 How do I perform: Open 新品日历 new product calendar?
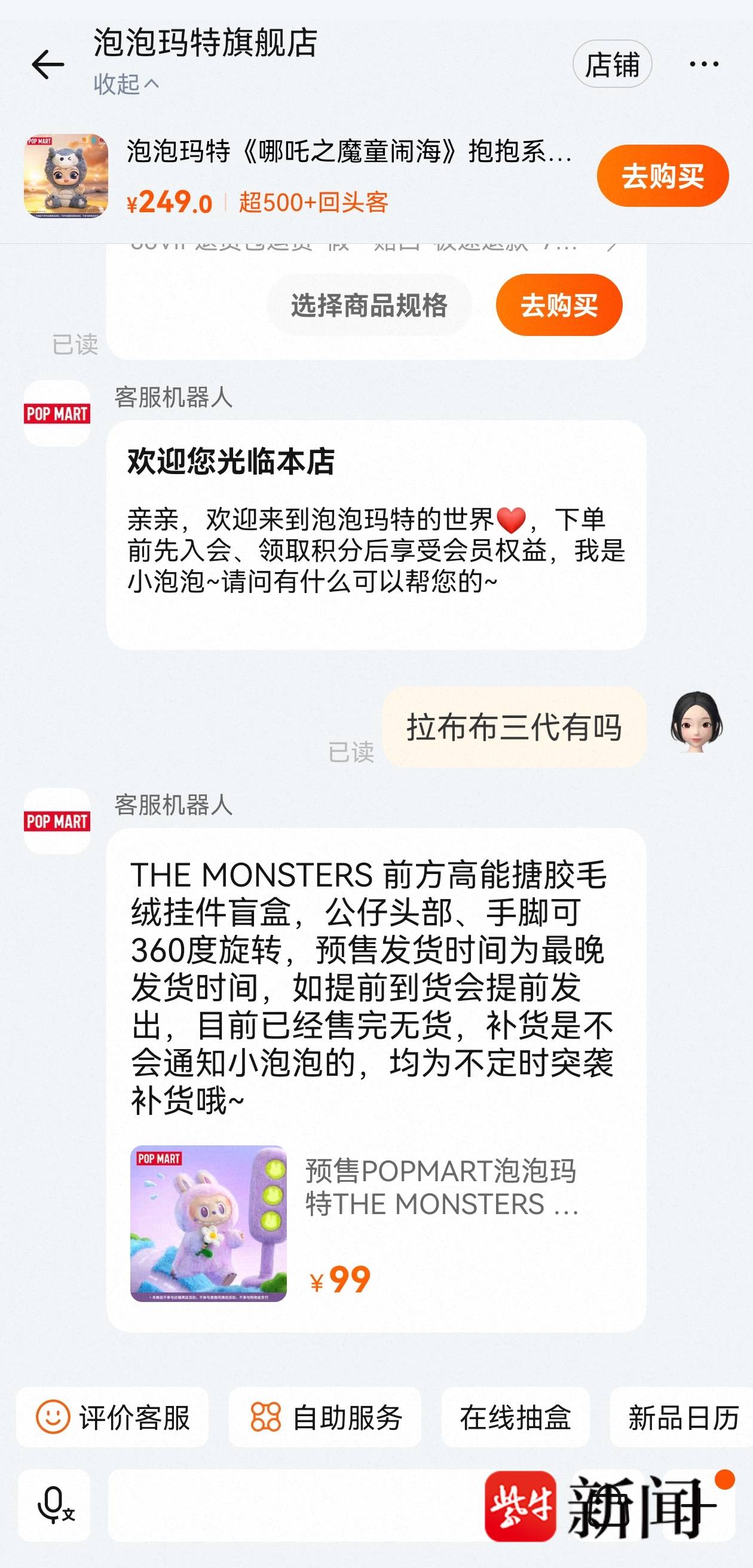[x=682, y=1417]
